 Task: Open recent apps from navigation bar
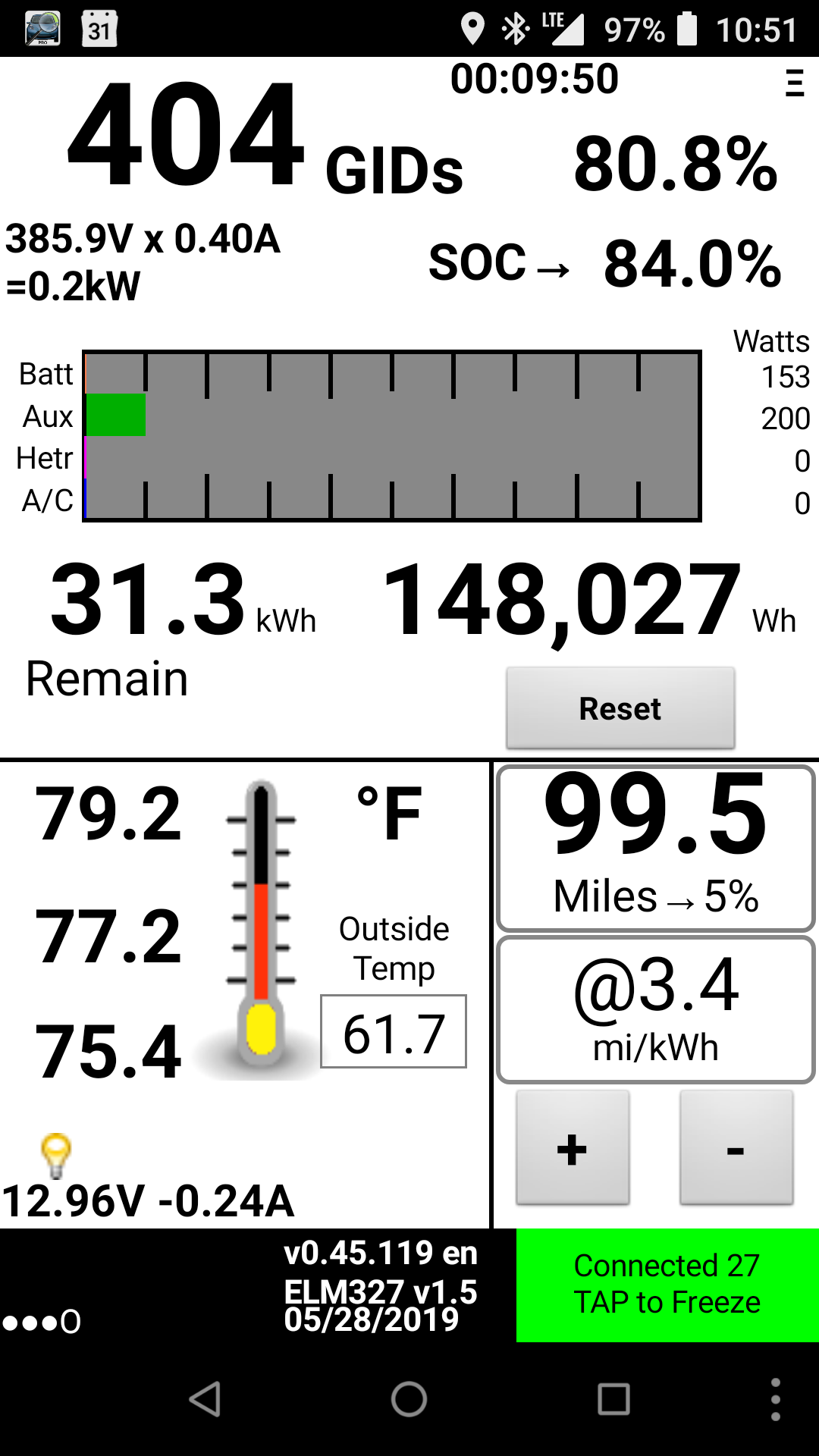[x=613, y=1399]
